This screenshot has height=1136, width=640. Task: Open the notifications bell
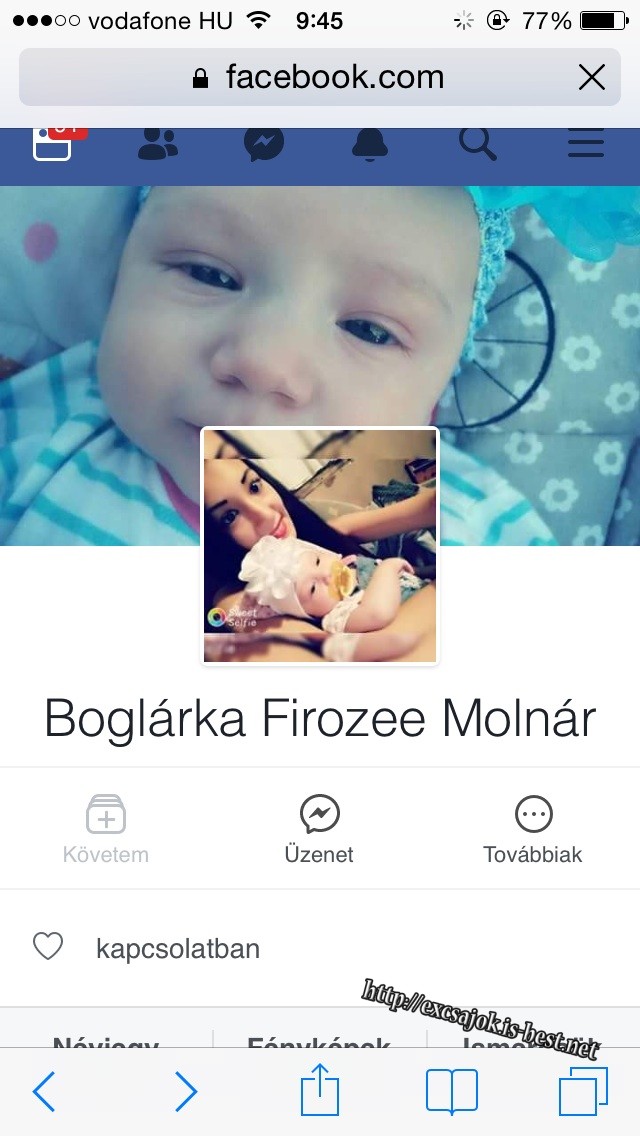click(370, 144)
